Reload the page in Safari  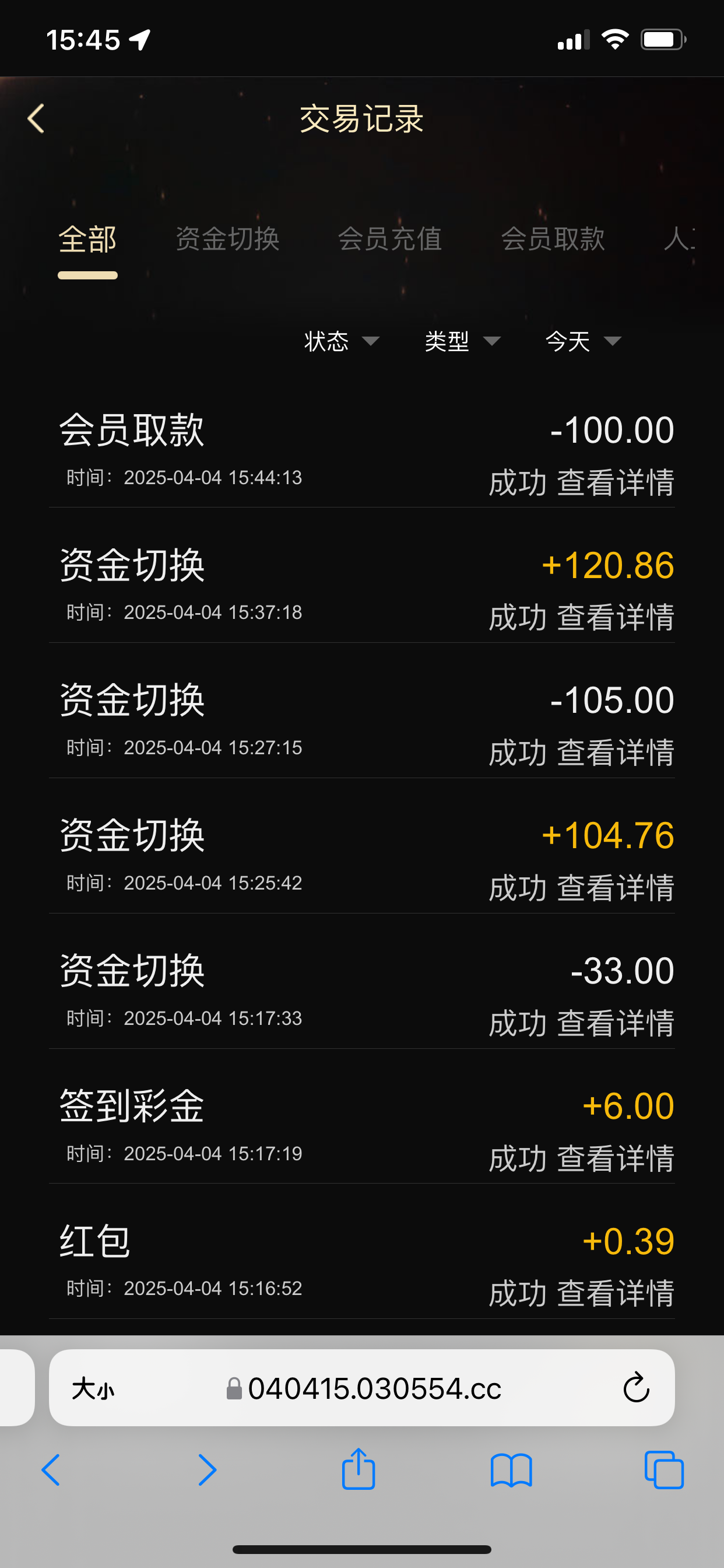(637, 1388)
